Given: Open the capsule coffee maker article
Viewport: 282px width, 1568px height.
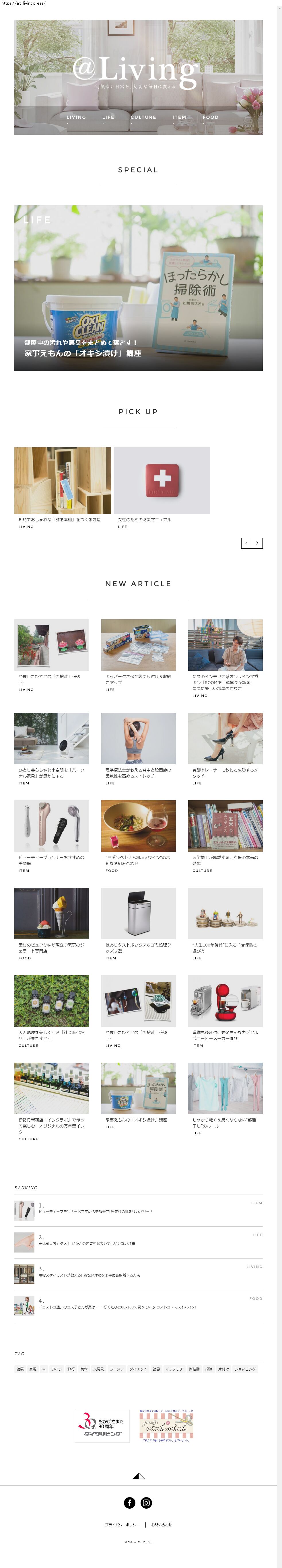Looking at the screenshot, I should tap(225, 1001).
